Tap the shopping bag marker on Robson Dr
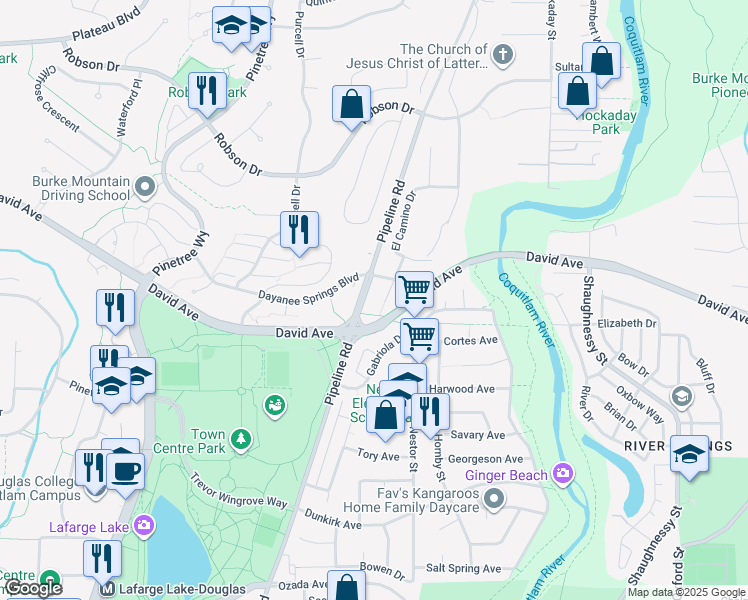This screenshot has width=748, height=600. coord(352,107)
